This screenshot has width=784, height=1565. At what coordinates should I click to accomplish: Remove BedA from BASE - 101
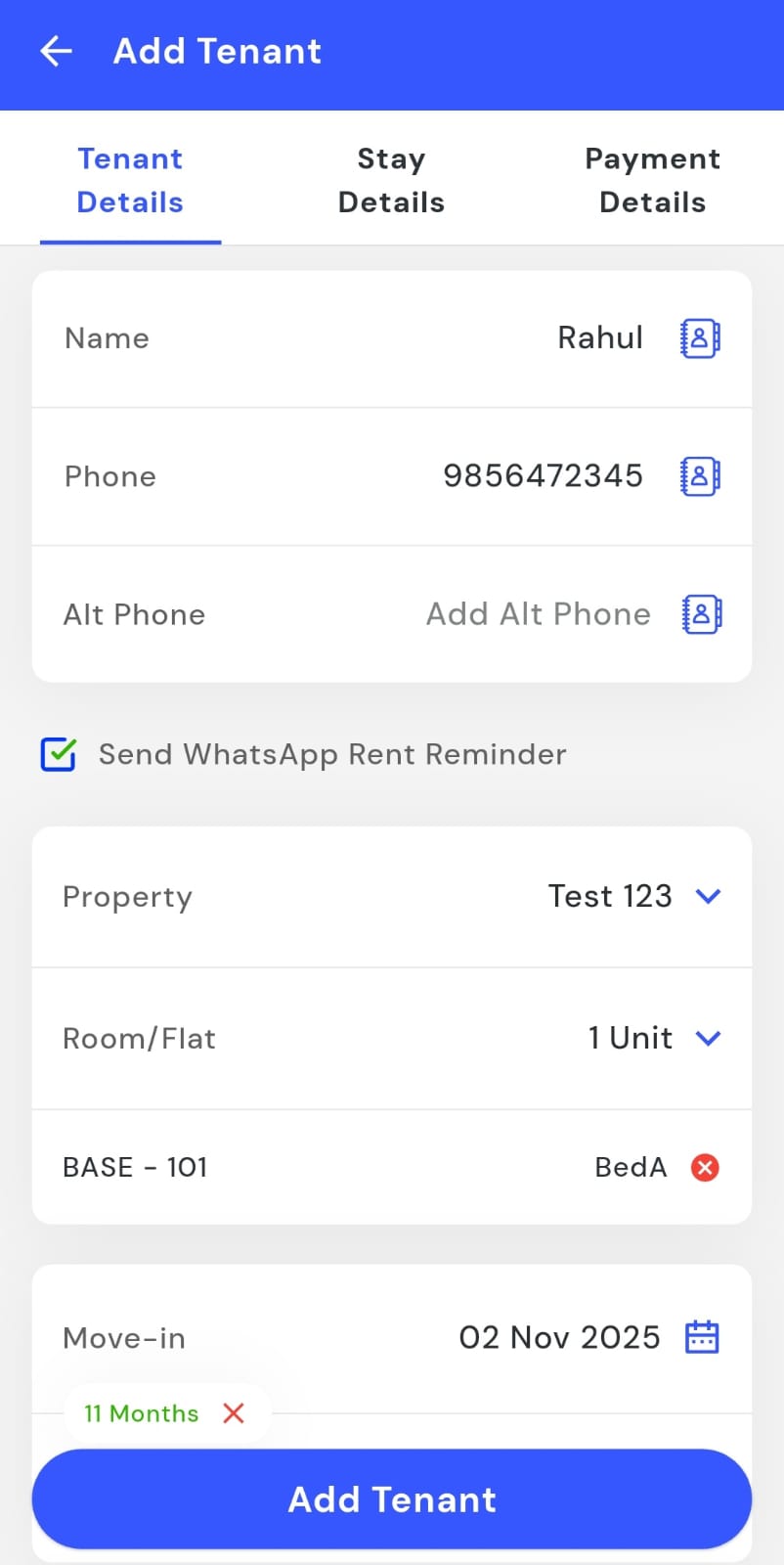point(705,1167)
